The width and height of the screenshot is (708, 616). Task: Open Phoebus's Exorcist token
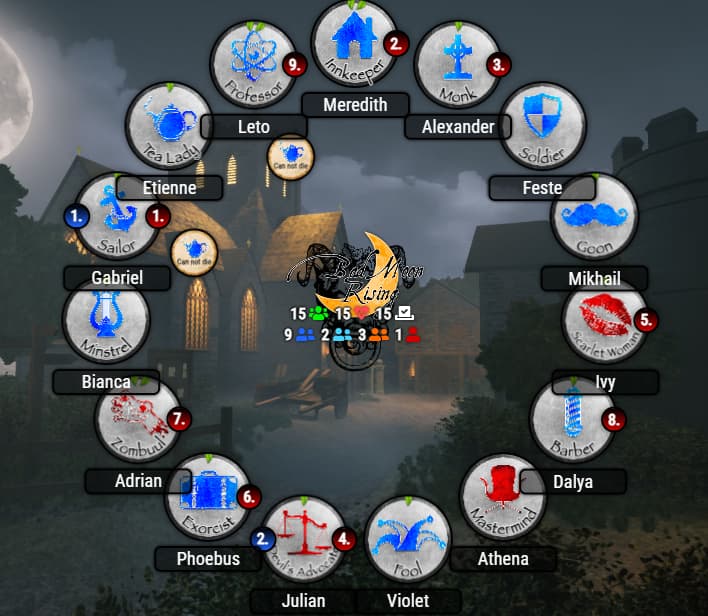tap(208, 497)
